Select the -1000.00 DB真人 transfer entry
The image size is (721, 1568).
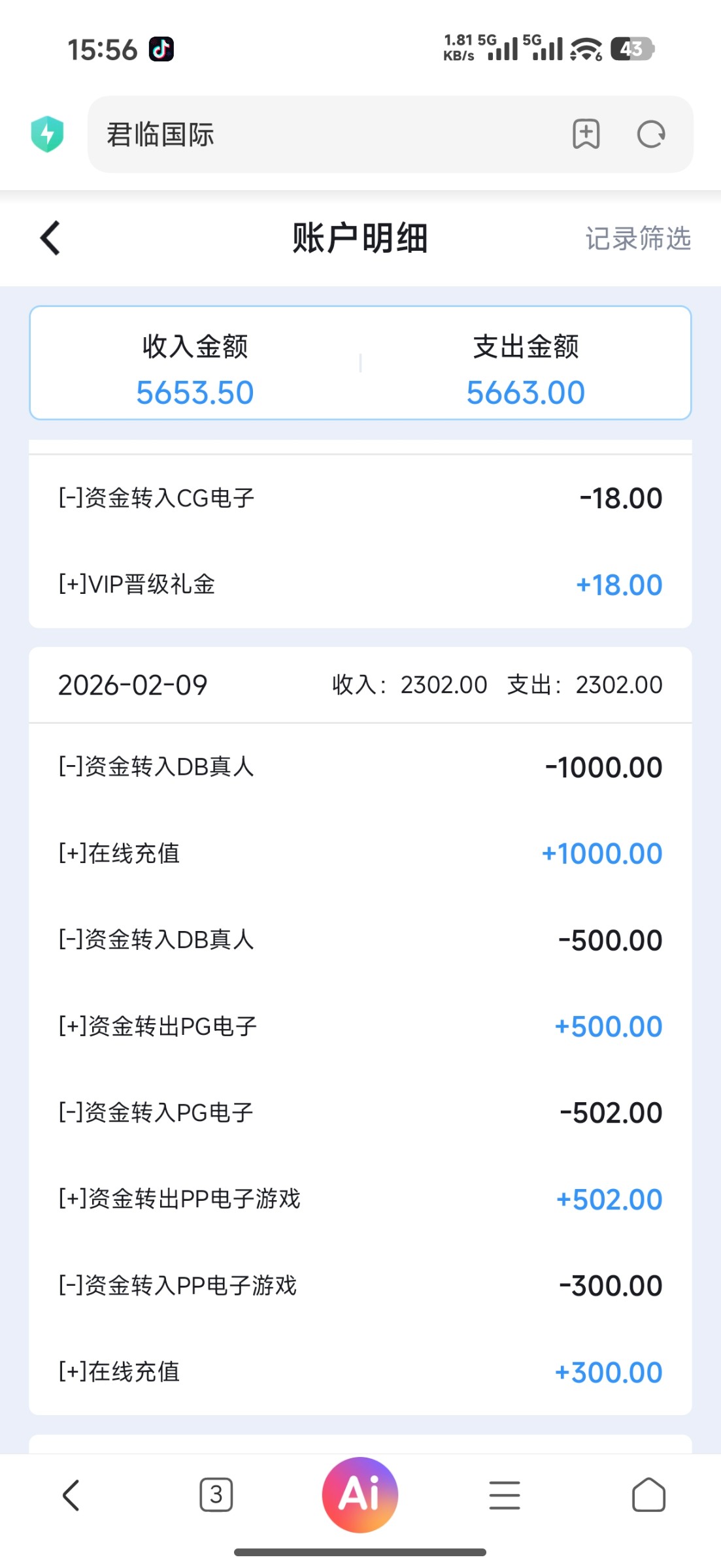click(x=360, y=766)
